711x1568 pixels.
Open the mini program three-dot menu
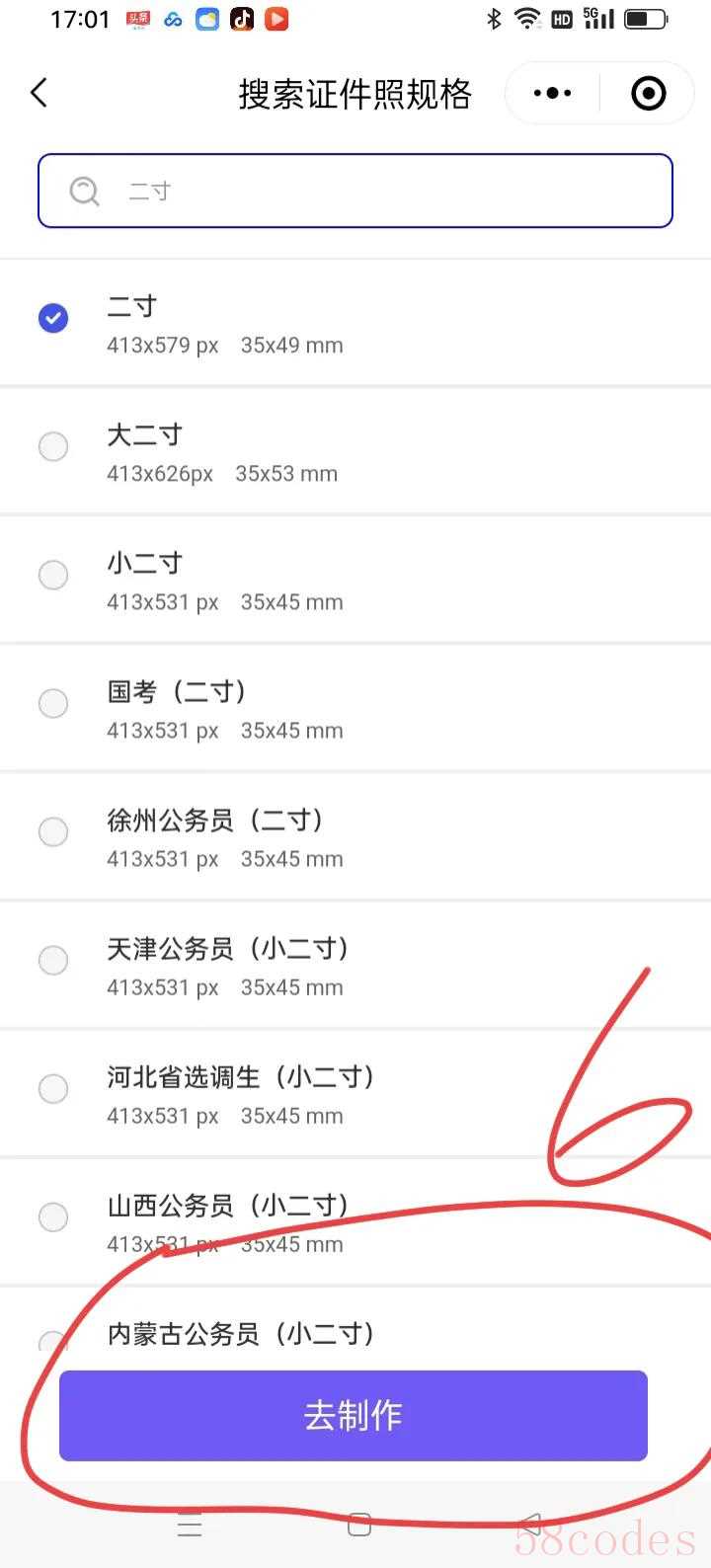(552, 94)
